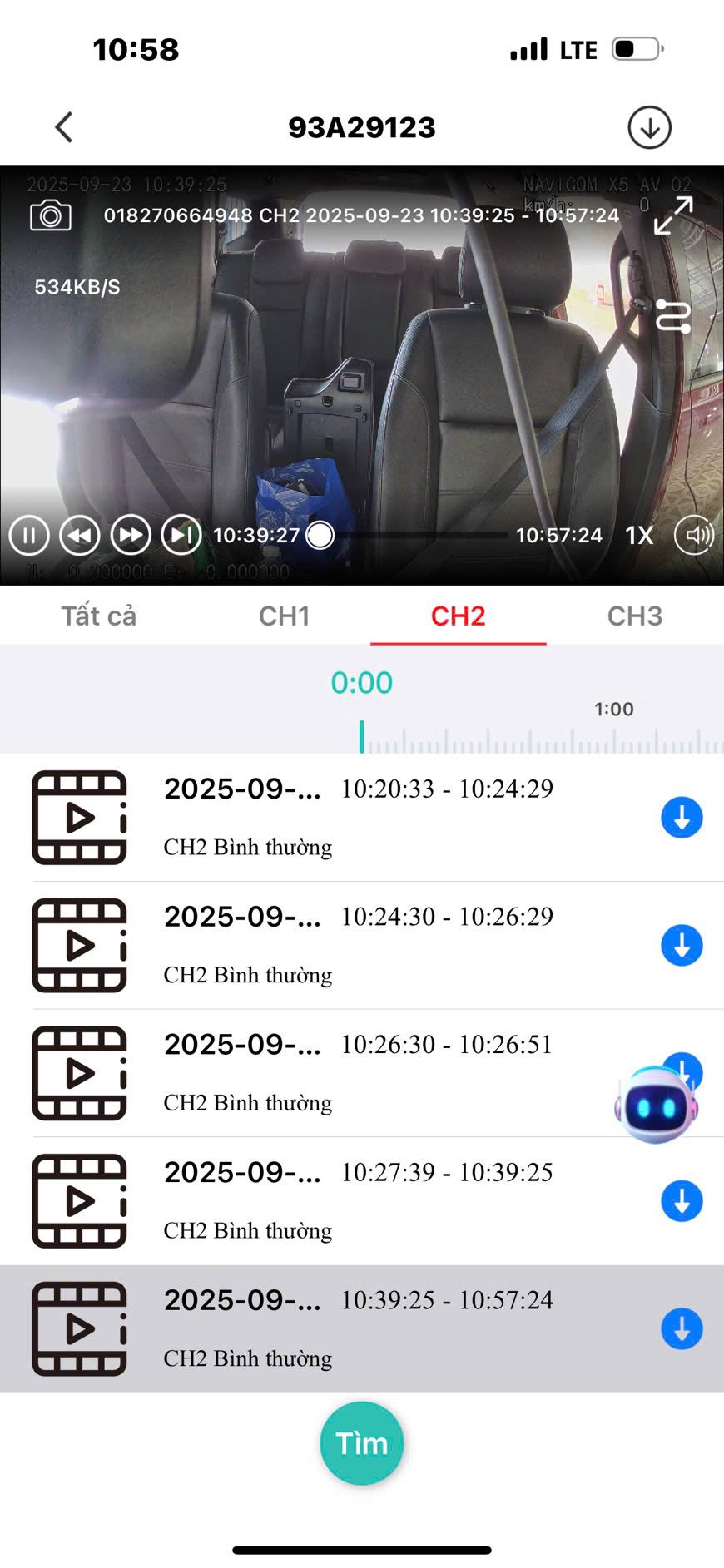This screenshot has width=724, height=1568.
Task: Pause the video playback
Action: click(29, 535)
